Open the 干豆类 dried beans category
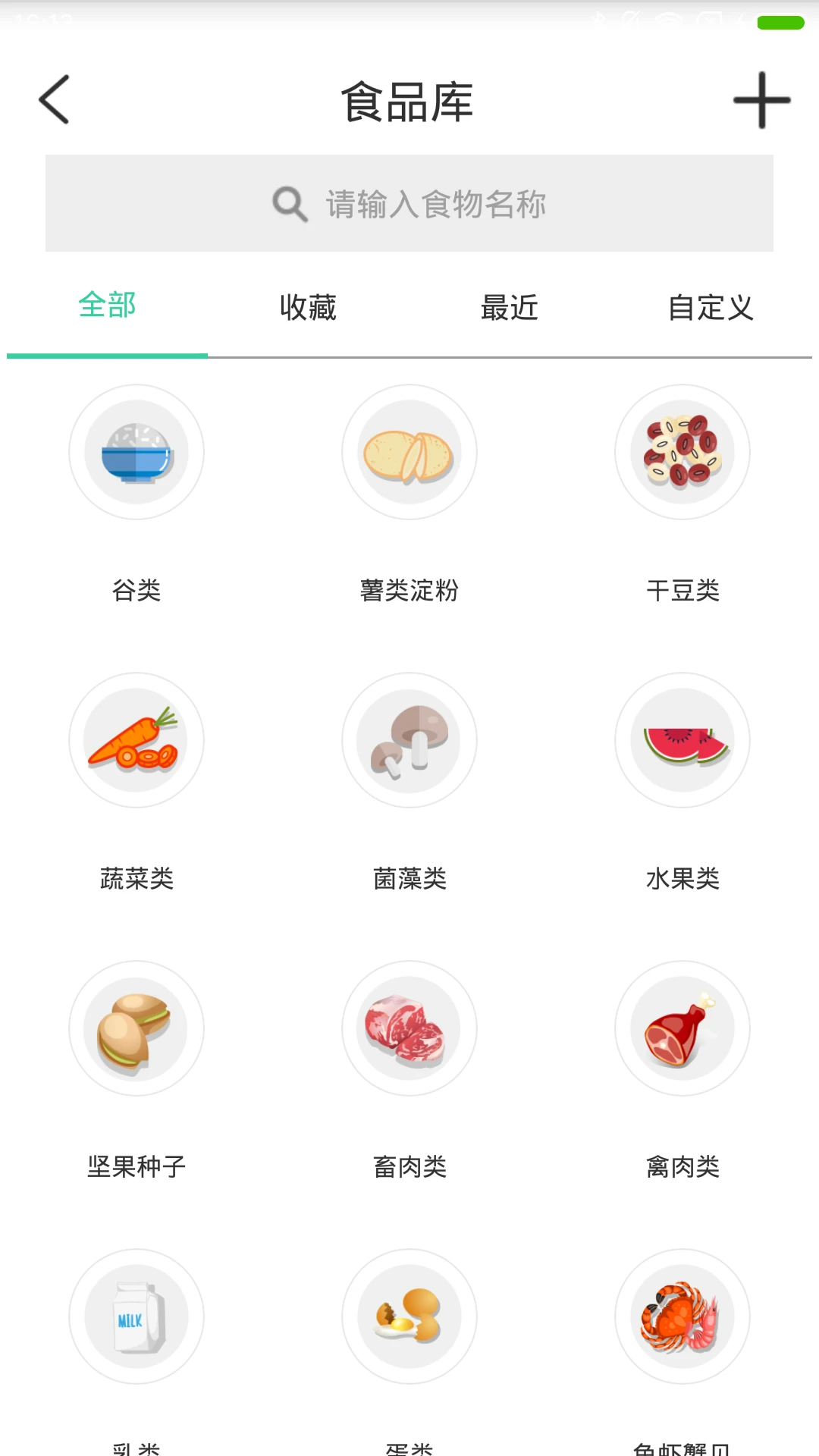 tap(682, 451)
